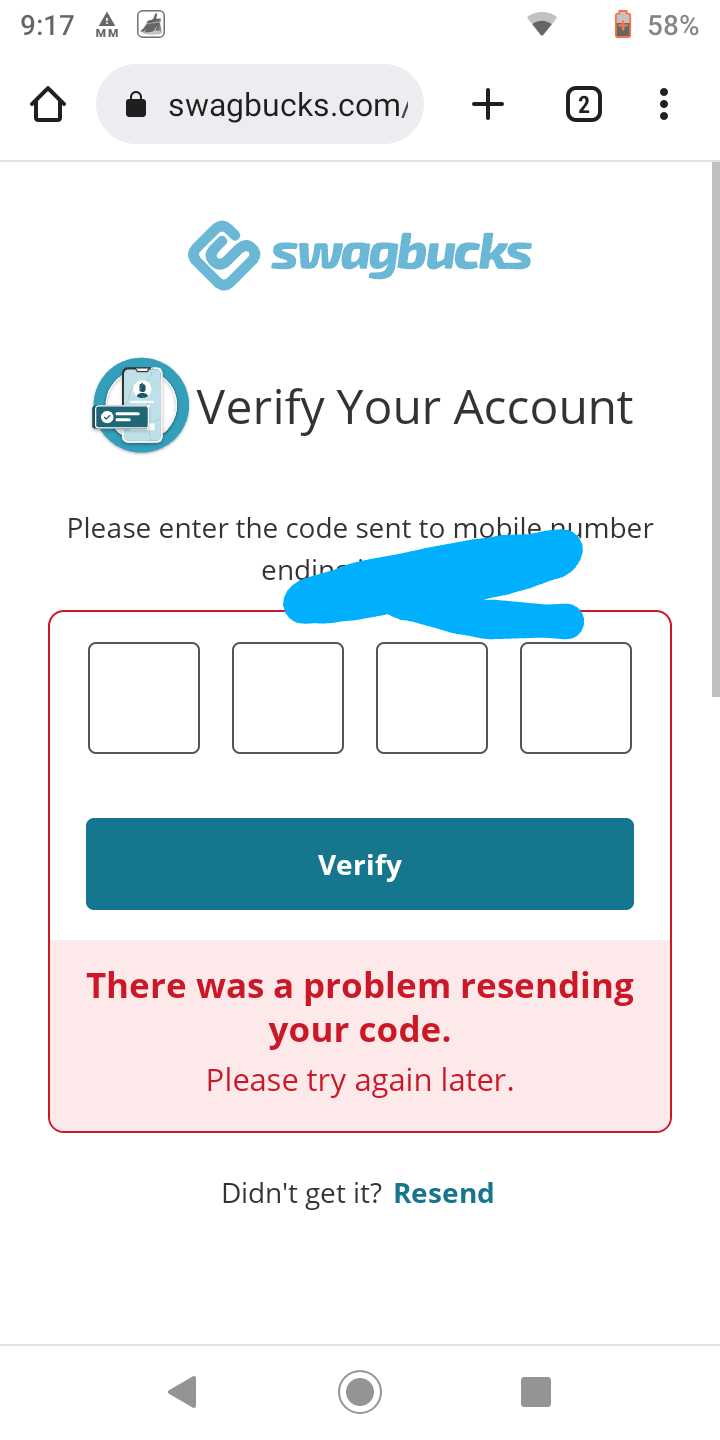Tap the Swagbucks logo
Image resolution: width=720 pixels, height=1440 pixels.
[360, 253]
